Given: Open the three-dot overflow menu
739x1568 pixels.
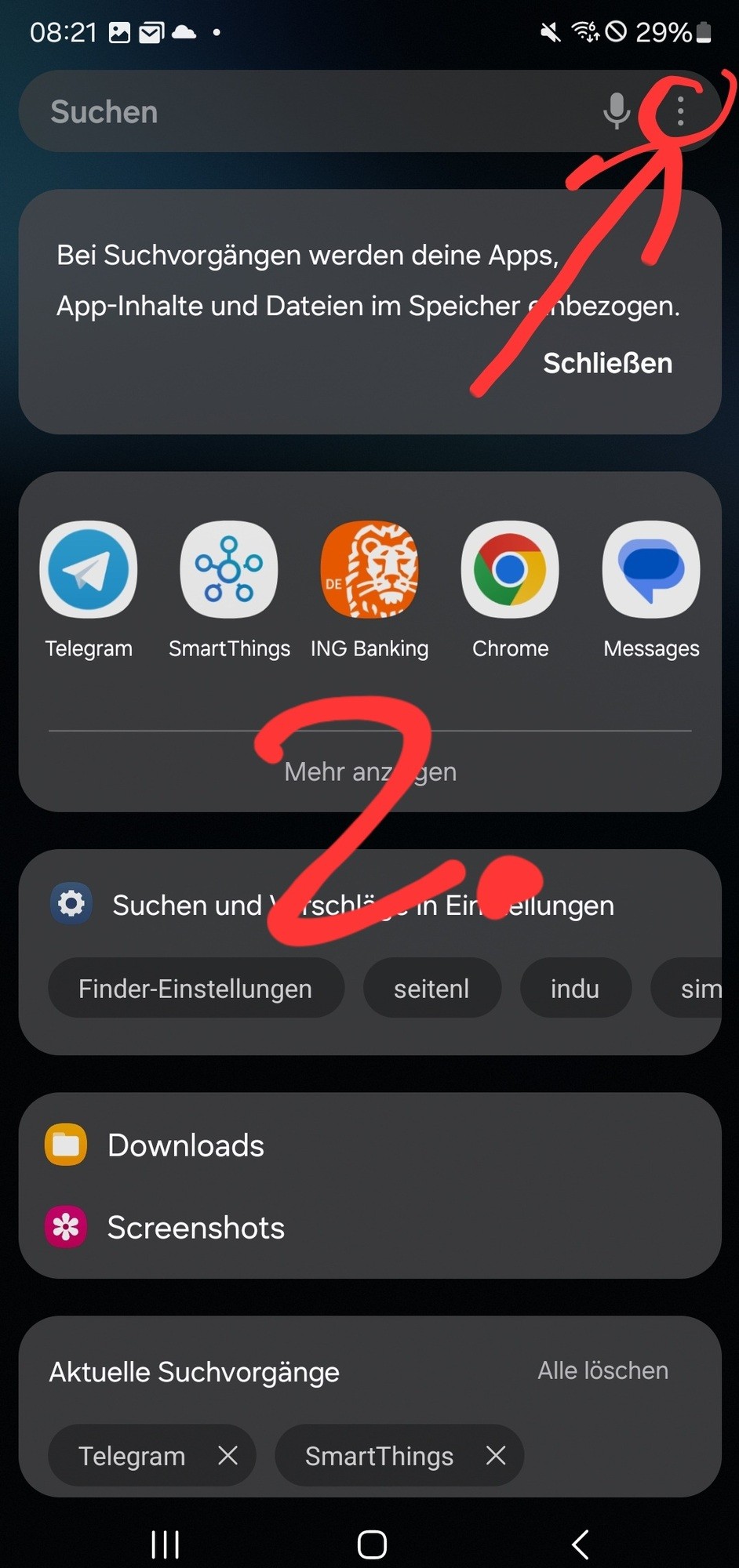Looking at the screenshot, I should 680,111.
